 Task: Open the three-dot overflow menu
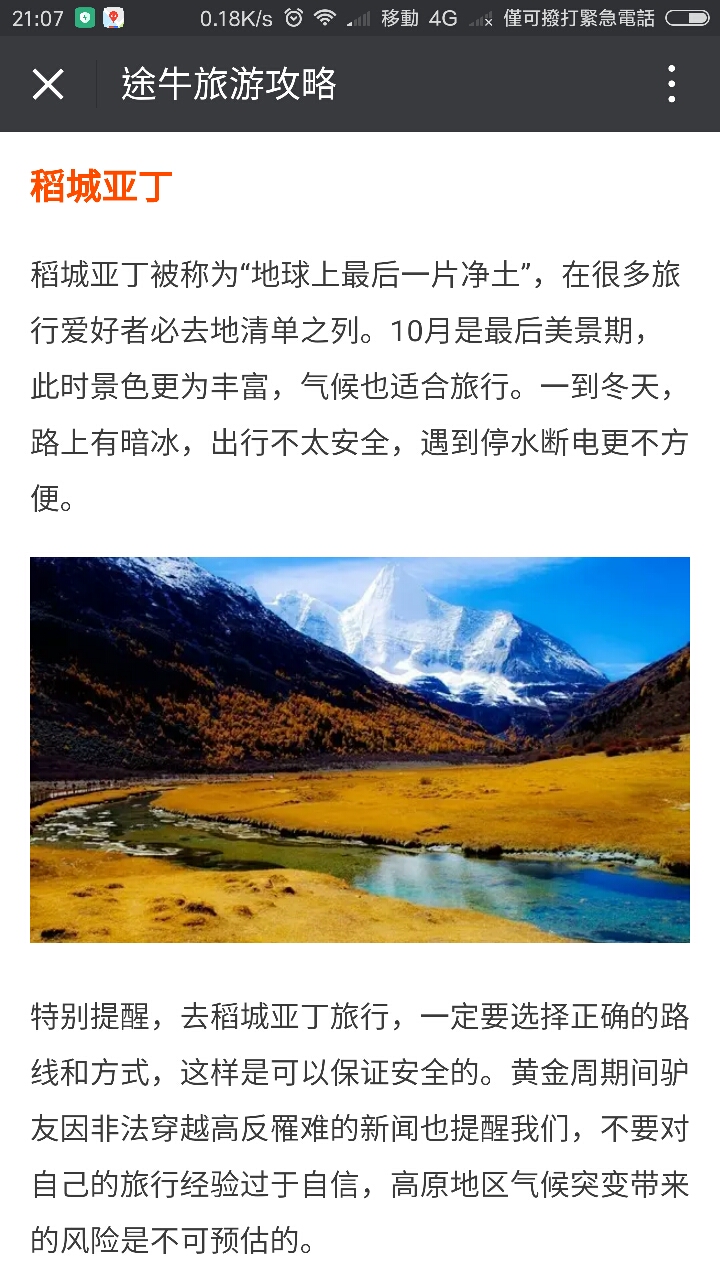point(672,85)
